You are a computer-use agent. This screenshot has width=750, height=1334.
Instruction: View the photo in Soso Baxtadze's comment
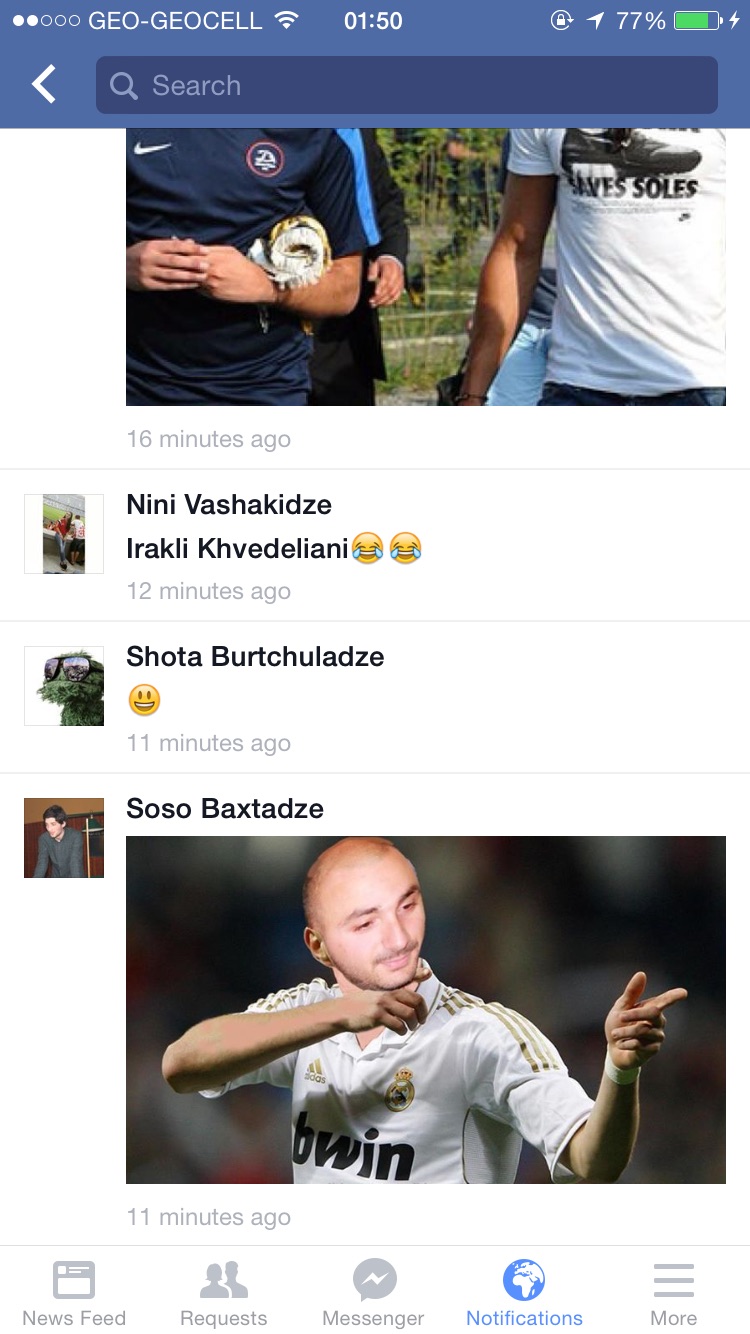pos(425,1010)
